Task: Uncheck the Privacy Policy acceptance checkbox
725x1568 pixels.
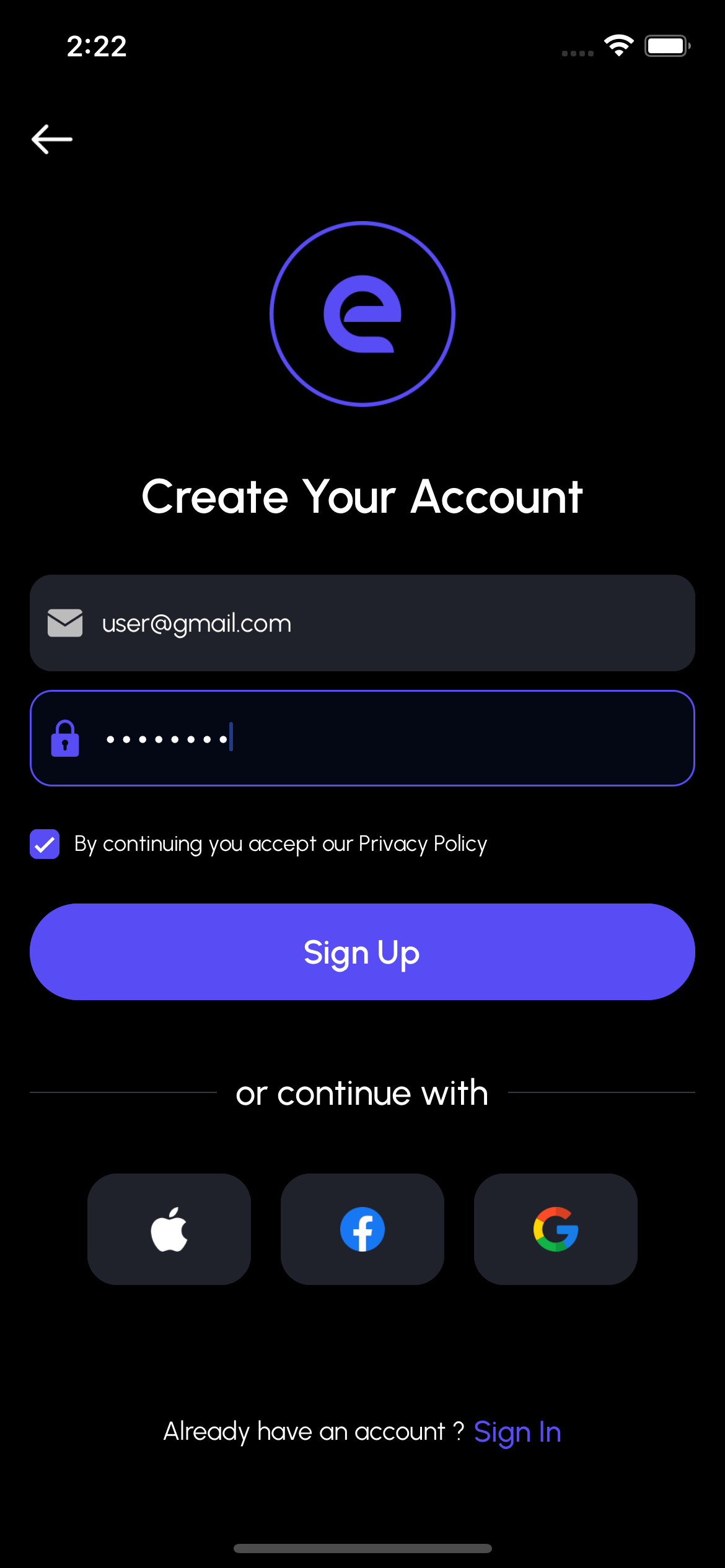Action: coord(45,844)
